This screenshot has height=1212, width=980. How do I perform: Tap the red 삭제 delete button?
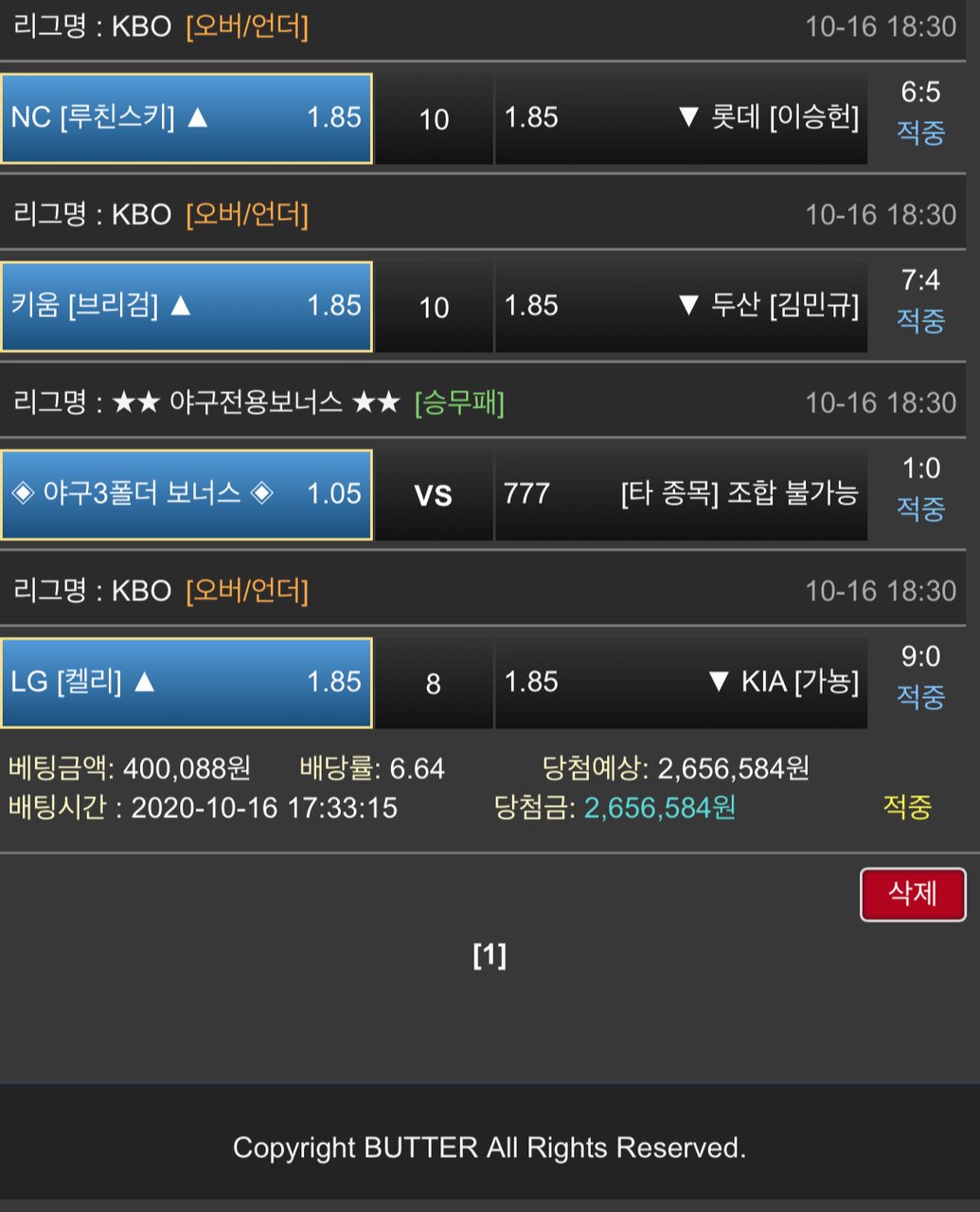point(912,894)
